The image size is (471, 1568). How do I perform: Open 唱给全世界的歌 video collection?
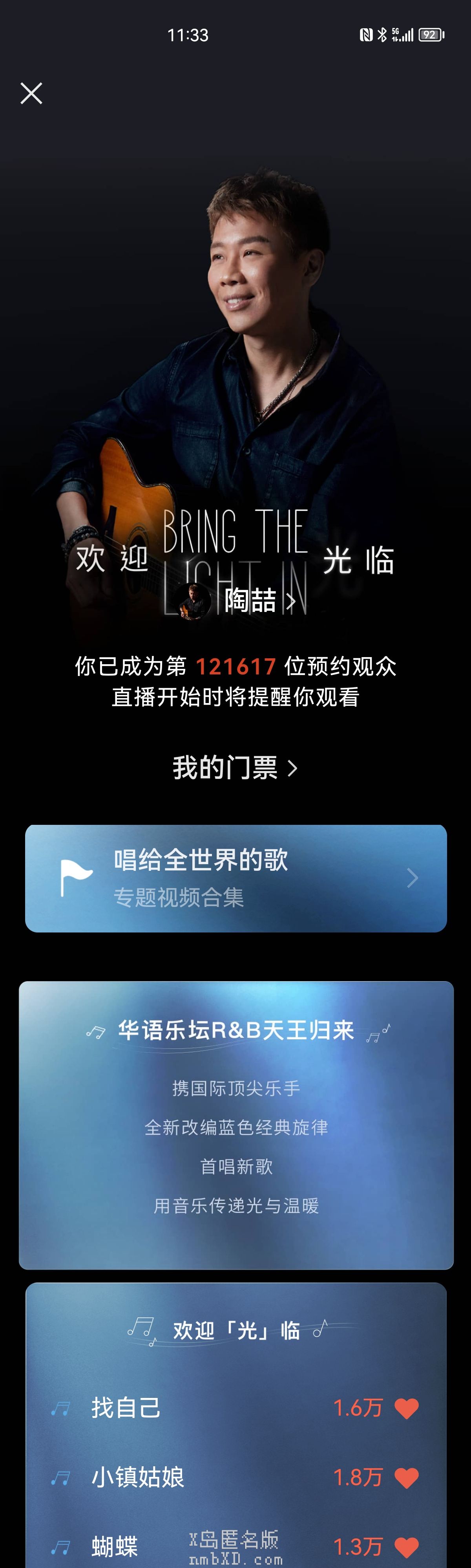pos(235,878)
